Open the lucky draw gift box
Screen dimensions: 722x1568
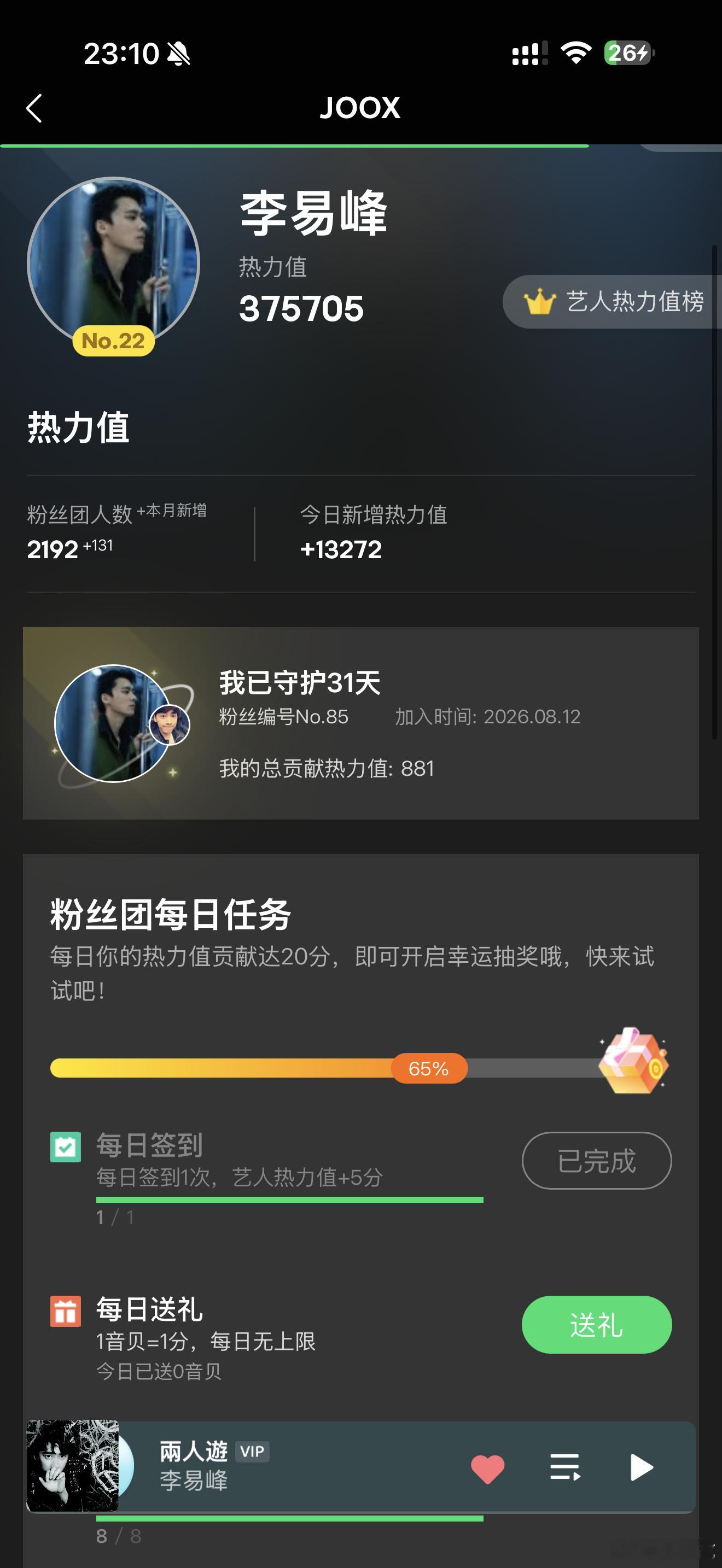633,1061
